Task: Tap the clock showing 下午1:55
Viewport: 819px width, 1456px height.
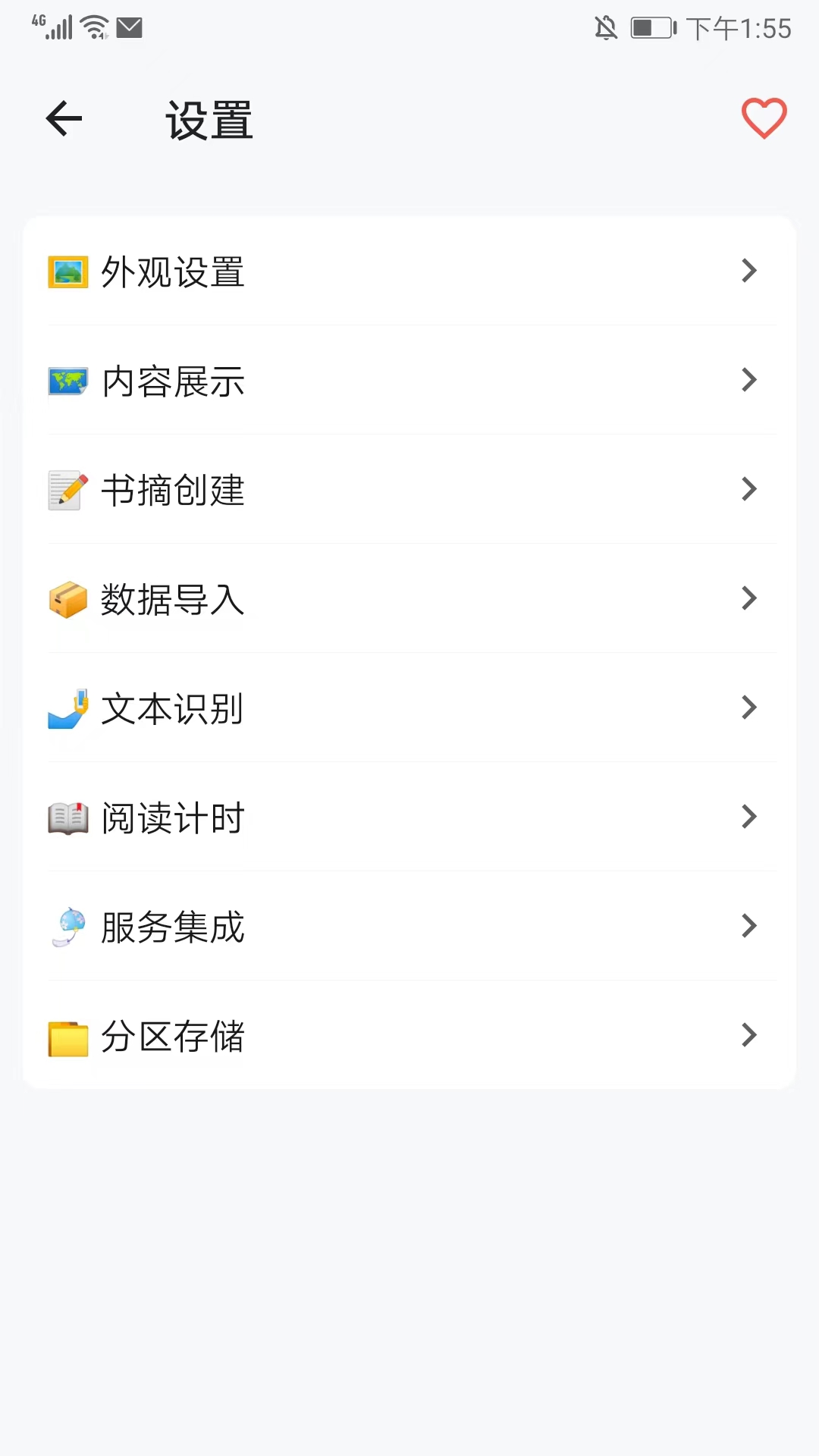Action: point(739,29)
